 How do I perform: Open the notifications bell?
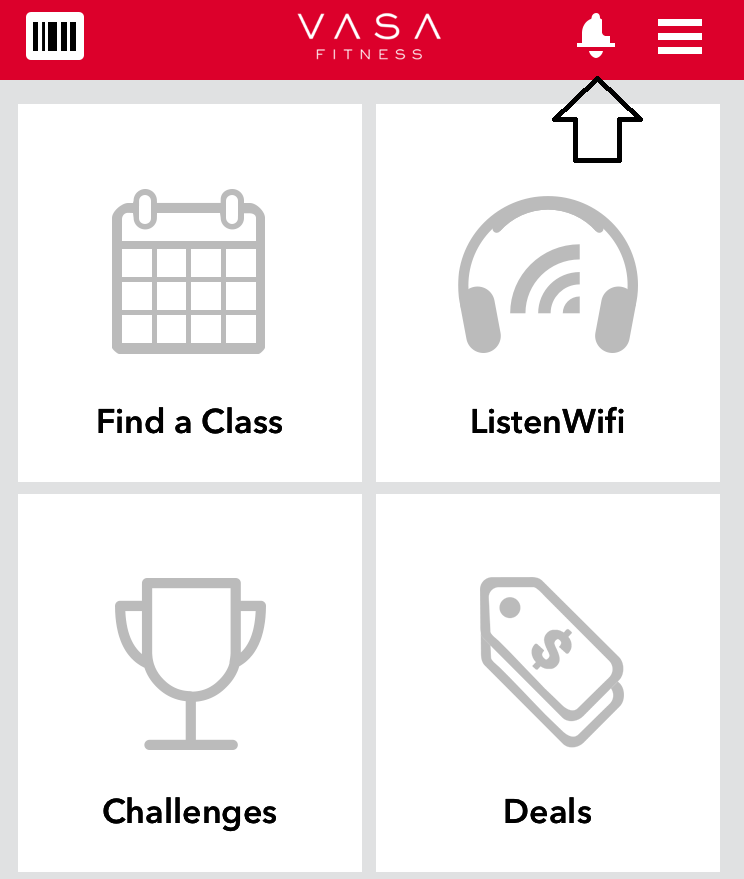coord(595,36)
